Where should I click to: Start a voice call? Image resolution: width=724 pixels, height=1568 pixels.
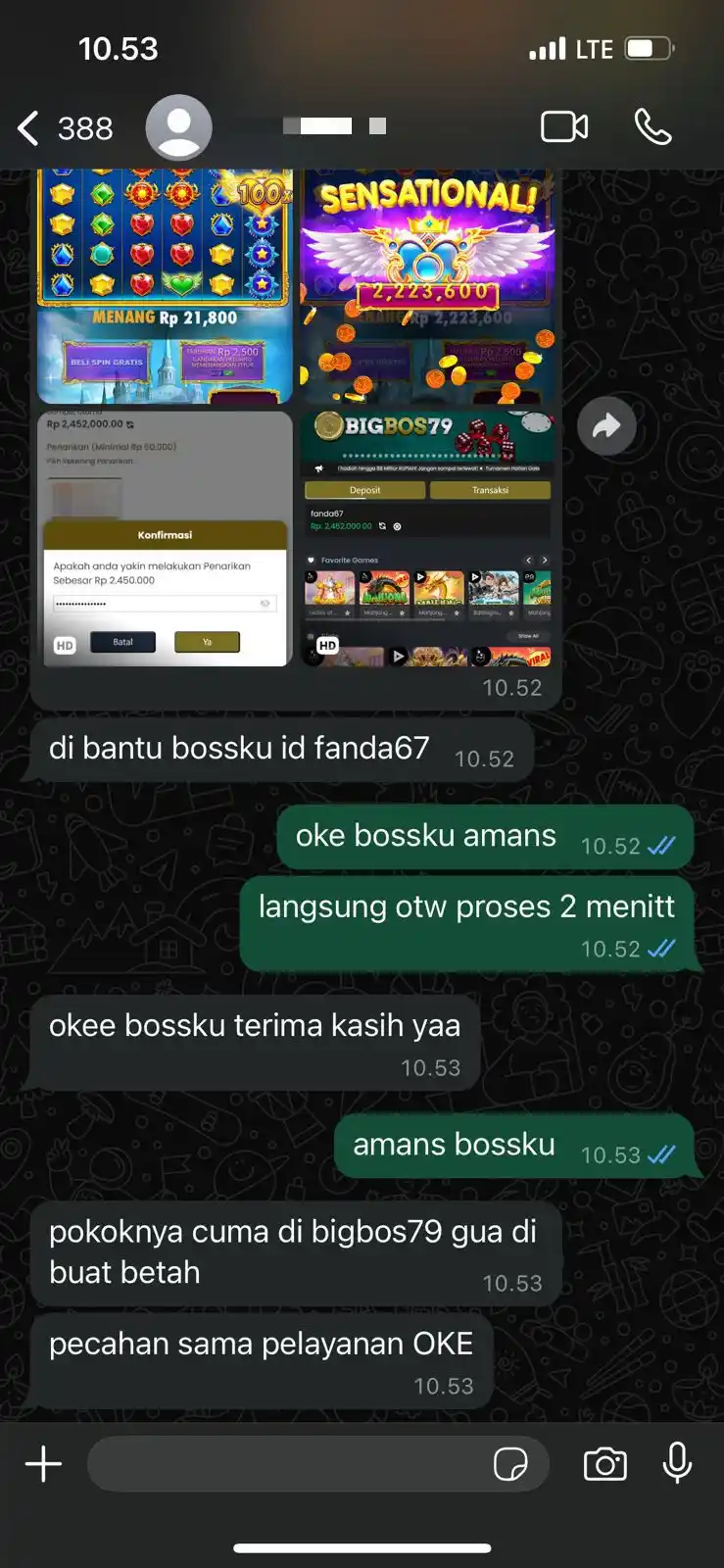click(x=652, y=127)
